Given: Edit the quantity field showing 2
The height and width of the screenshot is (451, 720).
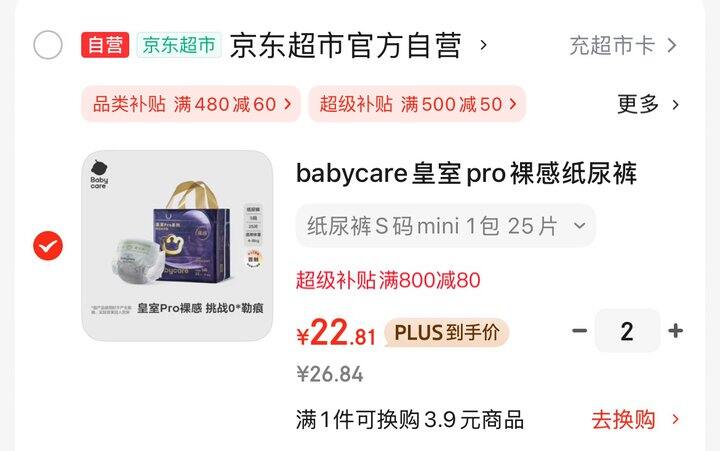Looking at the screenshot, I should click(x=627, y=331).
